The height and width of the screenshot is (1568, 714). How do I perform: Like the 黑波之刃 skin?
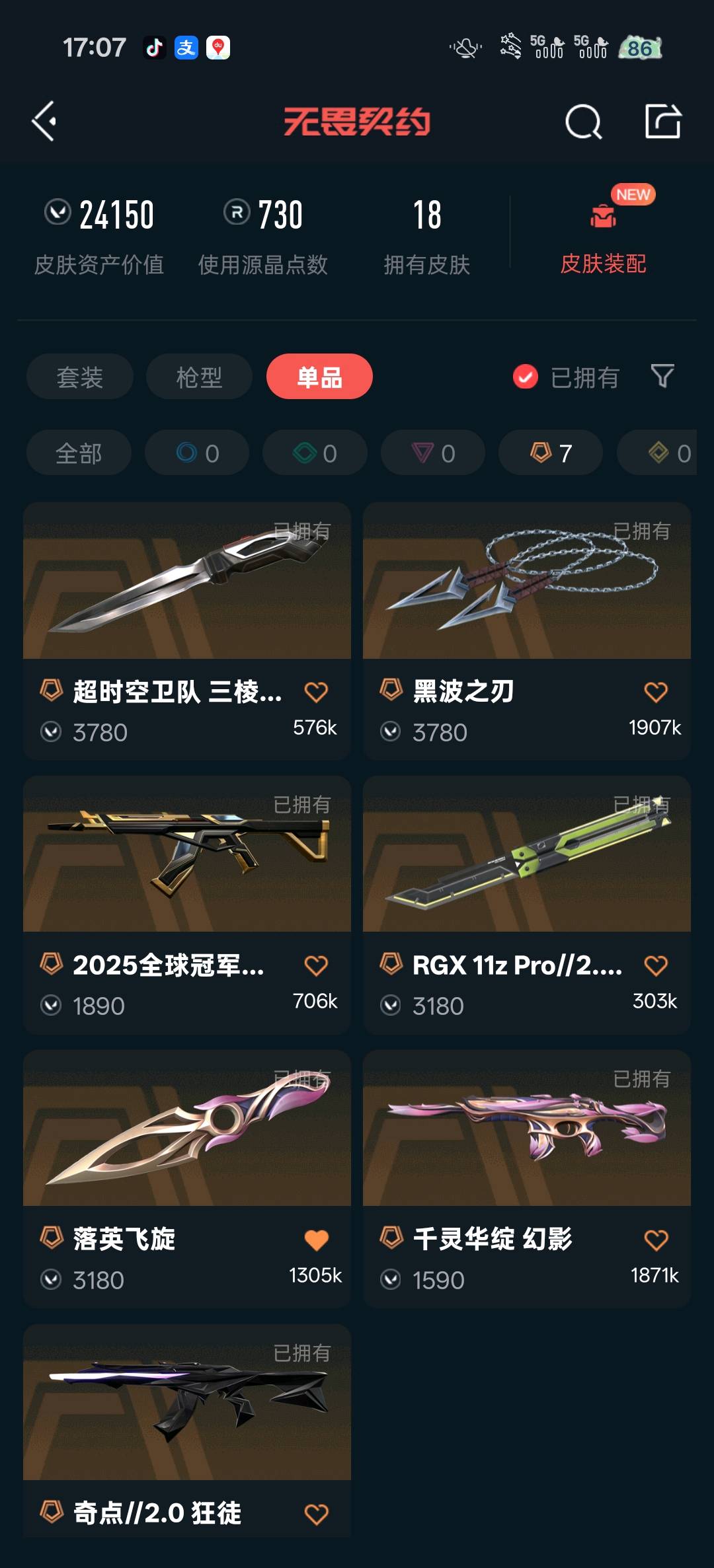tap(656, 692)
